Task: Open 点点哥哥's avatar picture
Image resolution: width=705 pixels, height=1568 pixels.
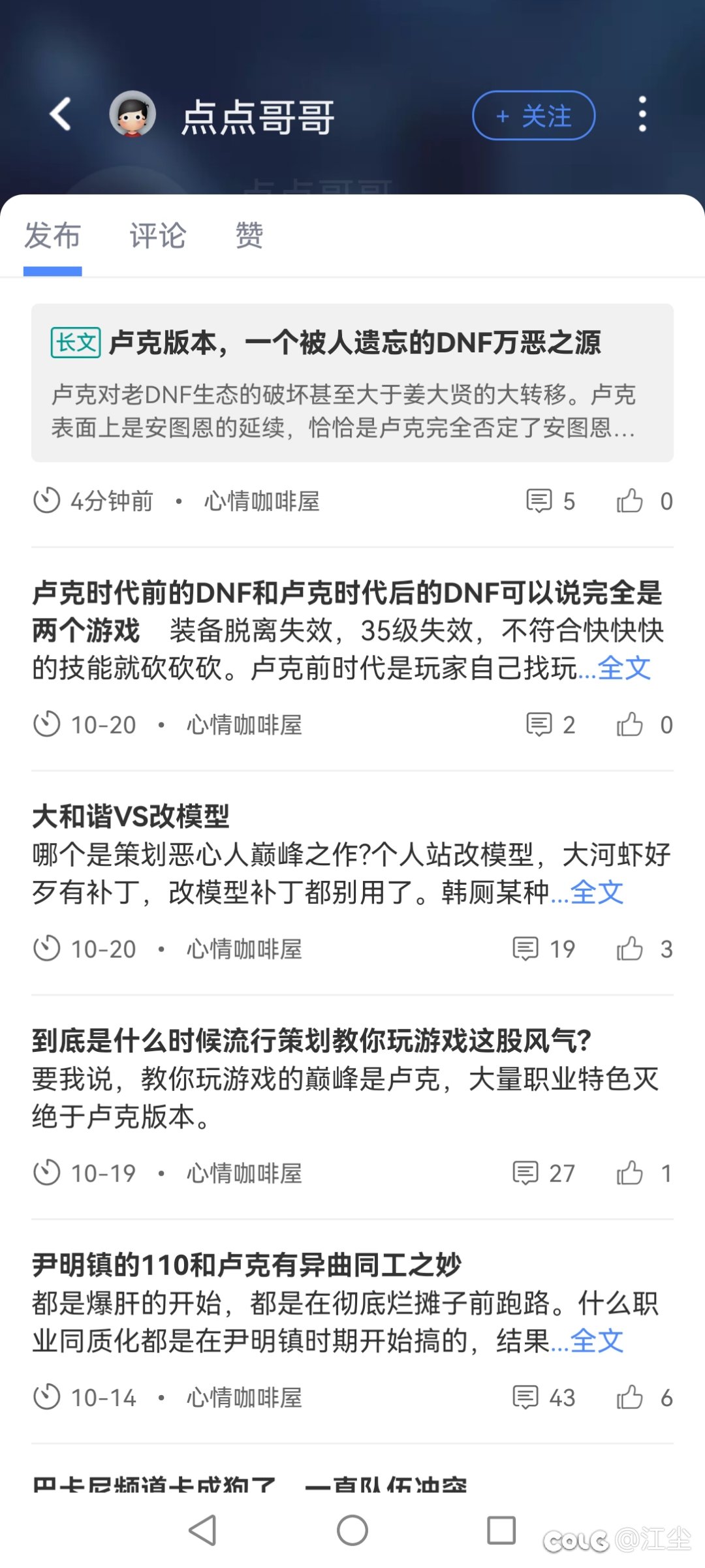Action: (133, 114)
